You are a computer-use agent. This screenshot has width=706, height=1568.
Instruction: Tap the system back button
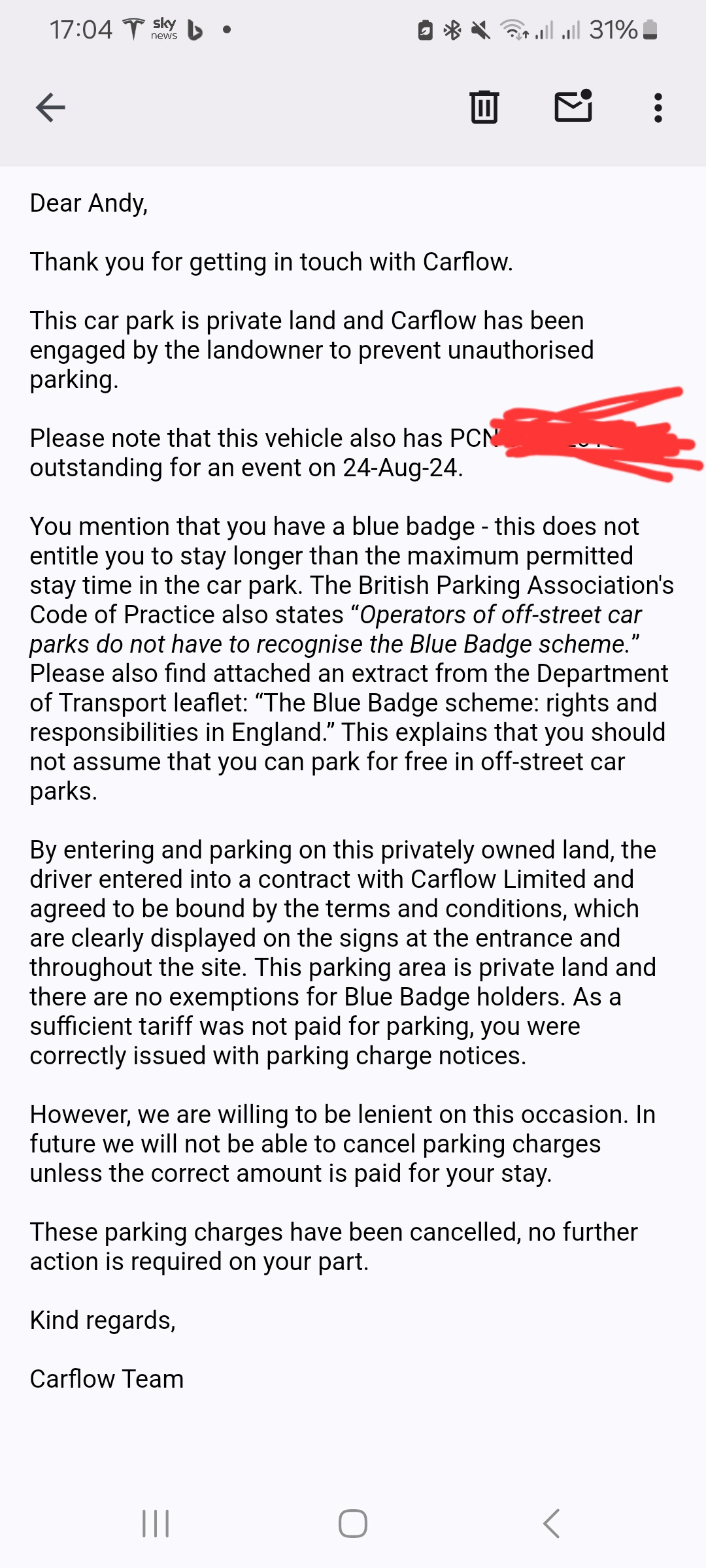(x=551, y=1524)
